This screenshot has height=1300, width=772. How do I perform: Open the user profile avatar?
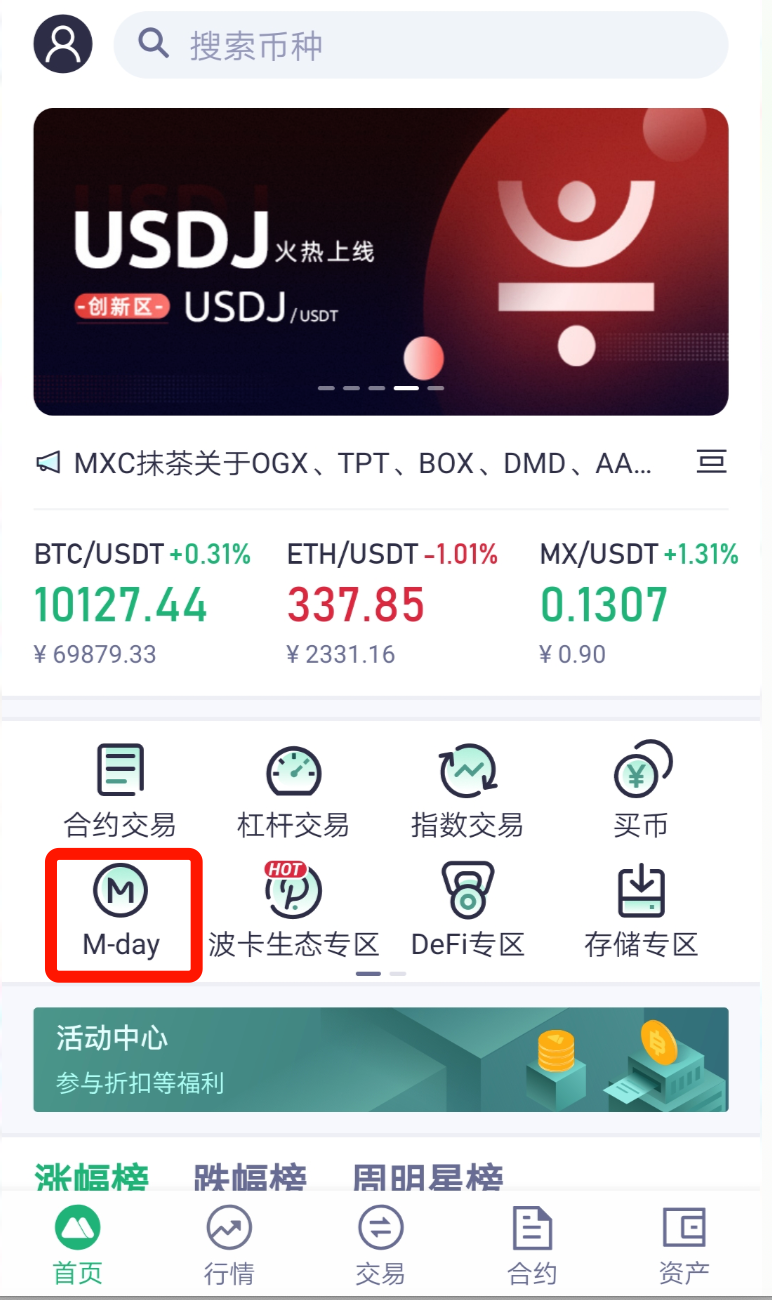point(62,43)
